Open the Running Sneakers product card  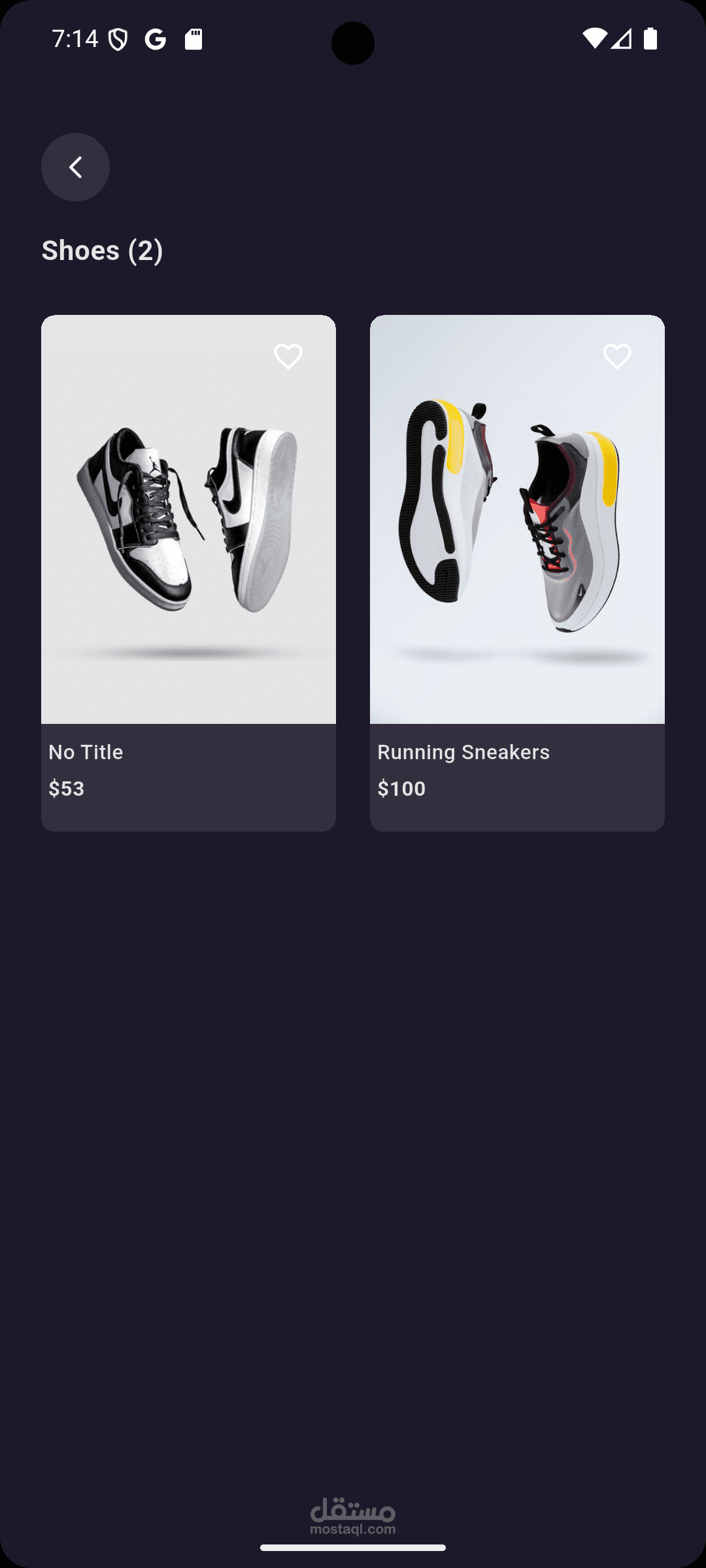pyautogui.click(x=517, y=573)
